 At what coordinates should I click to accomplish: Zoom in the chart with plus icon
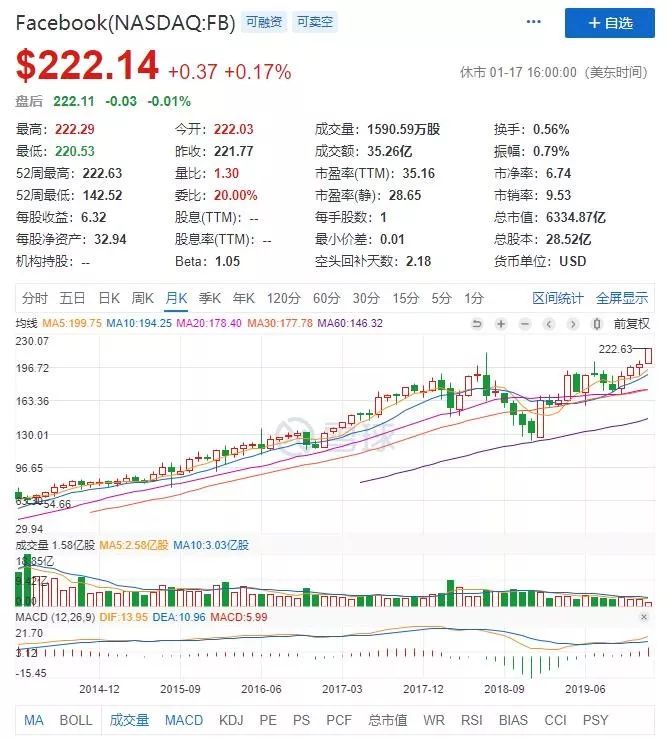pos(500,323)
